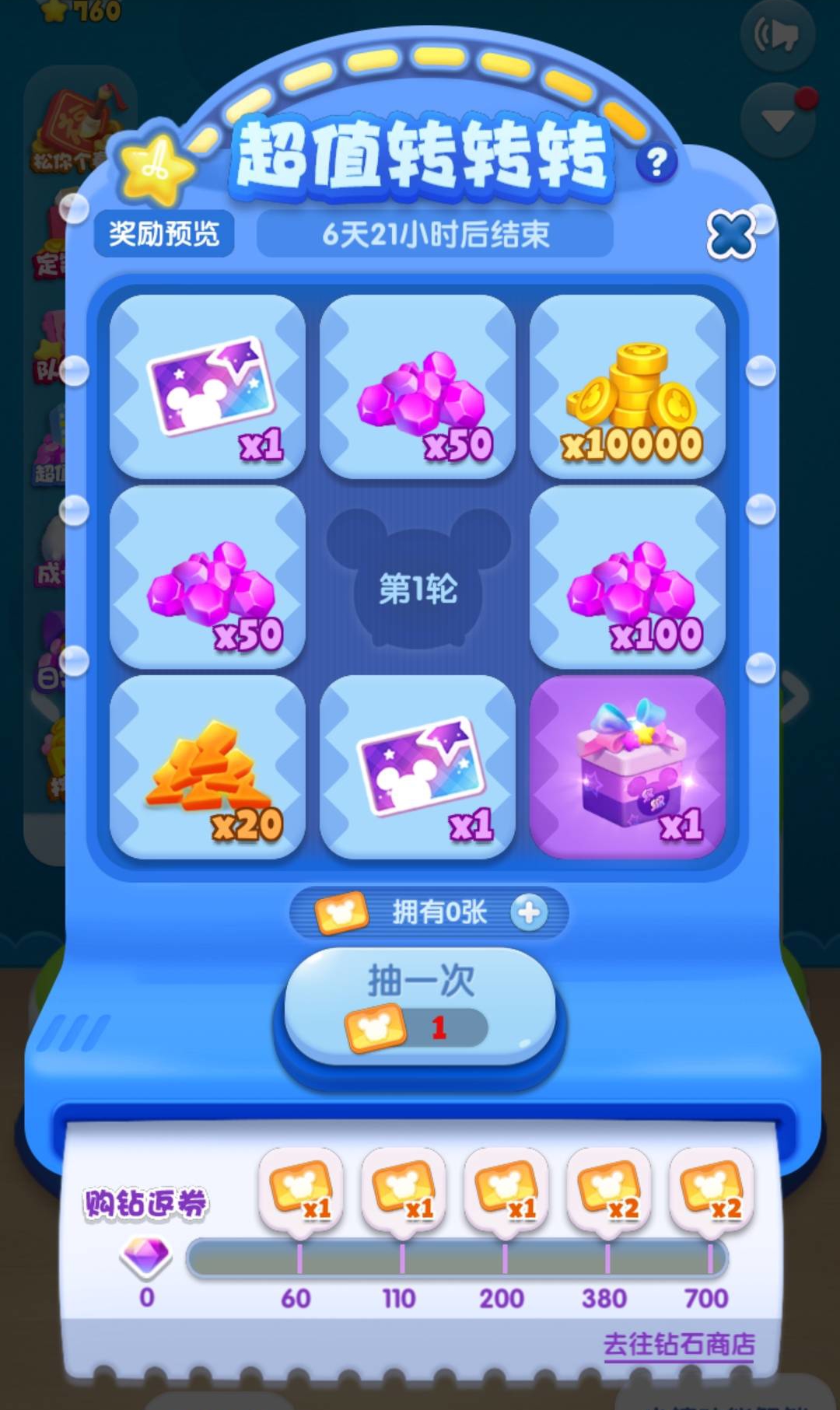Open 奖励预览 reward preview
The width and height of the screenshot is (840, 1410).
(x=164, y=233)
